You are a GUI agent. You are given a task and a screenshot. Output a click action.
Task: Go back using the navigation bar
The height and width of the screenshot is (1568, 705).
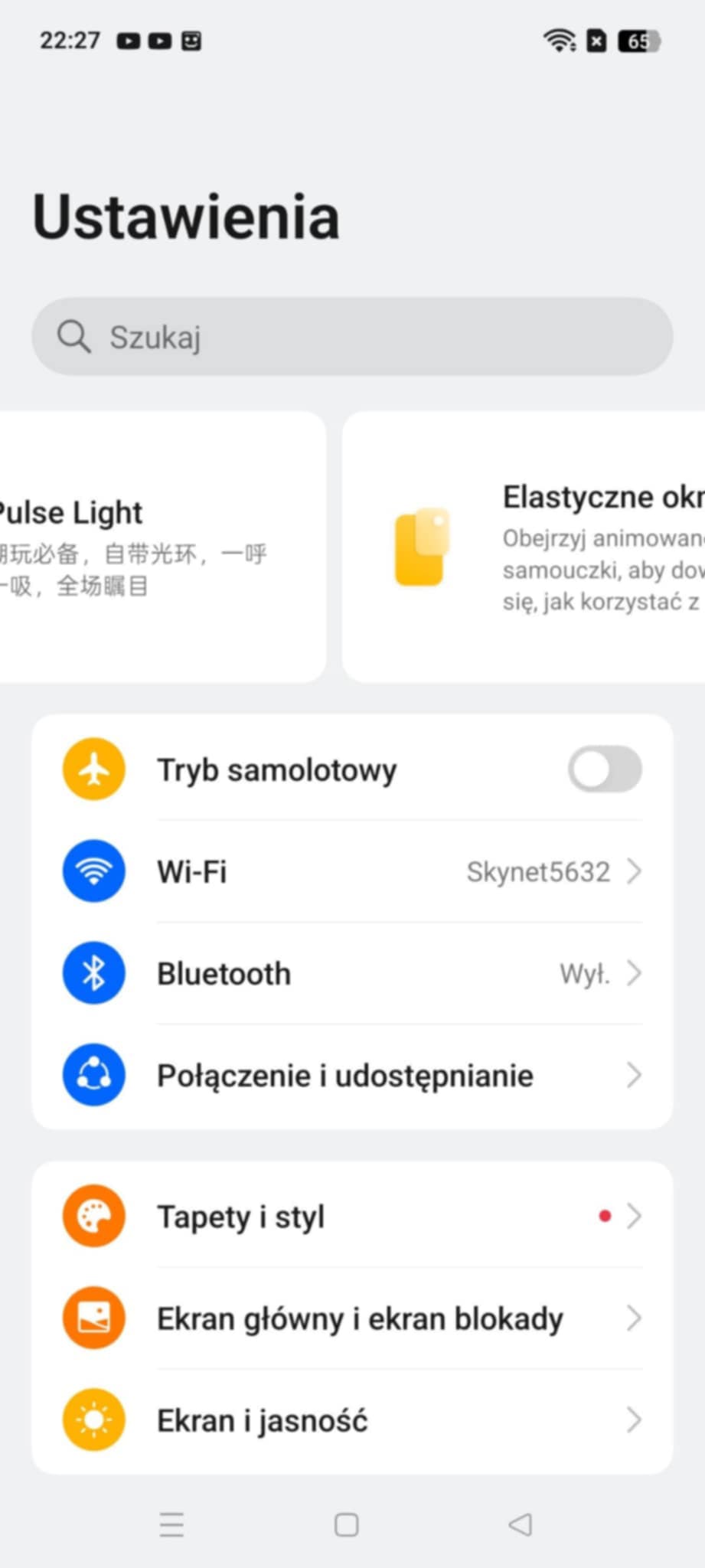(521, 1524)
